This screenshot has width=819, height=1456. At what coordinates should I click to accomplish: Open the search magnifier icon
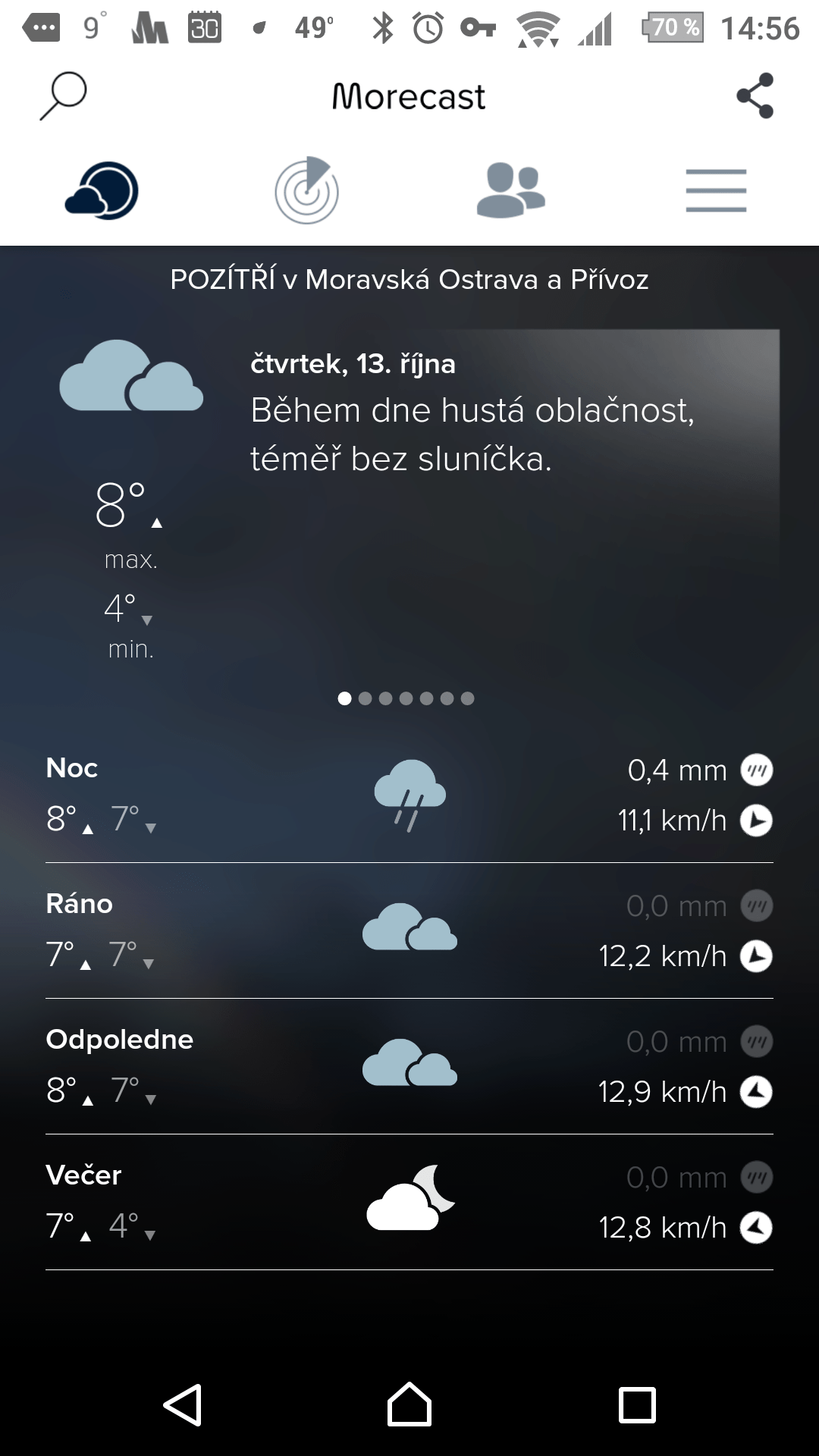point(64,96)
